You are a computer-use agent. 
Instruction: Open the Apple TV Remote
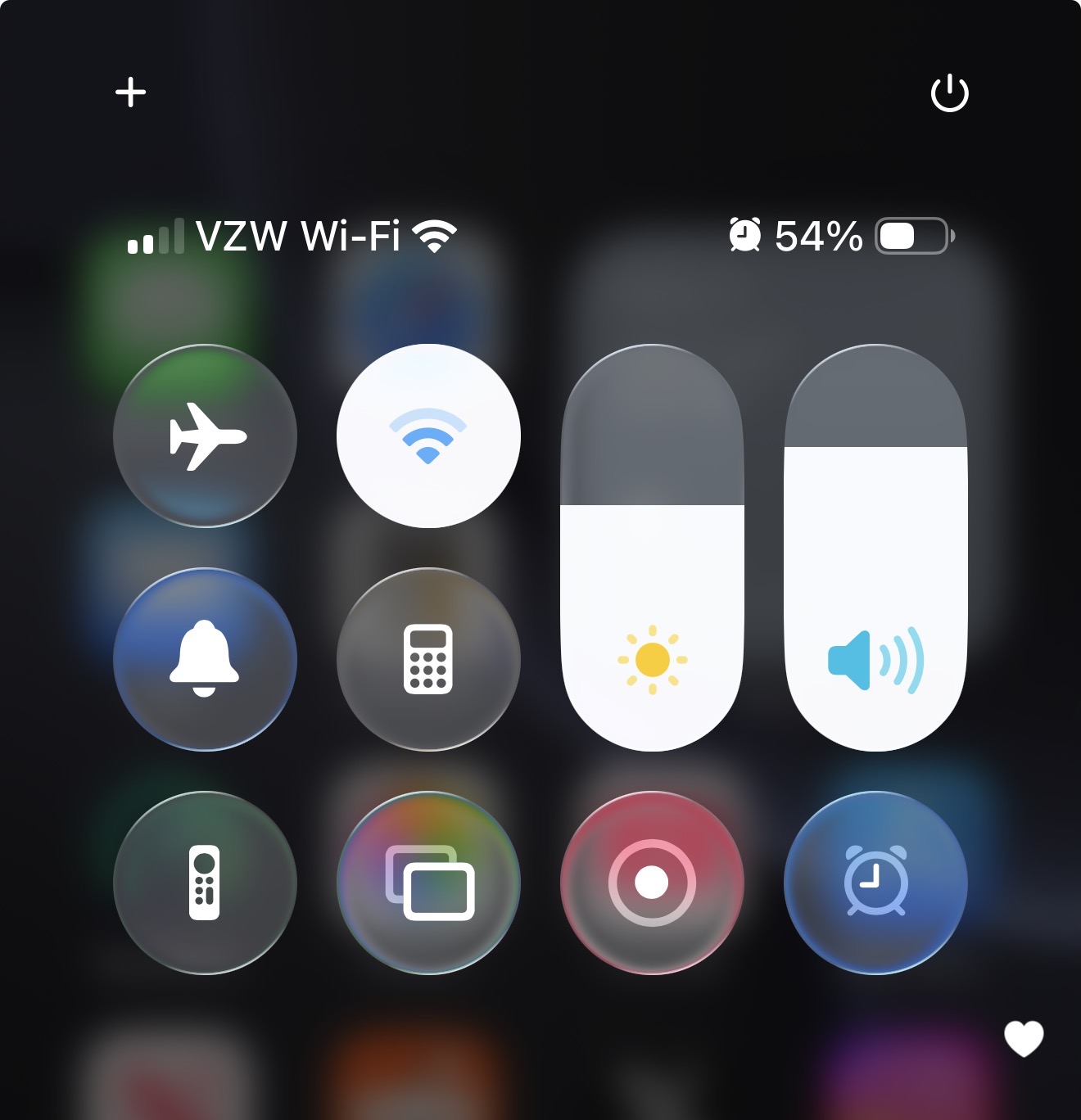(x=205, y=883)
